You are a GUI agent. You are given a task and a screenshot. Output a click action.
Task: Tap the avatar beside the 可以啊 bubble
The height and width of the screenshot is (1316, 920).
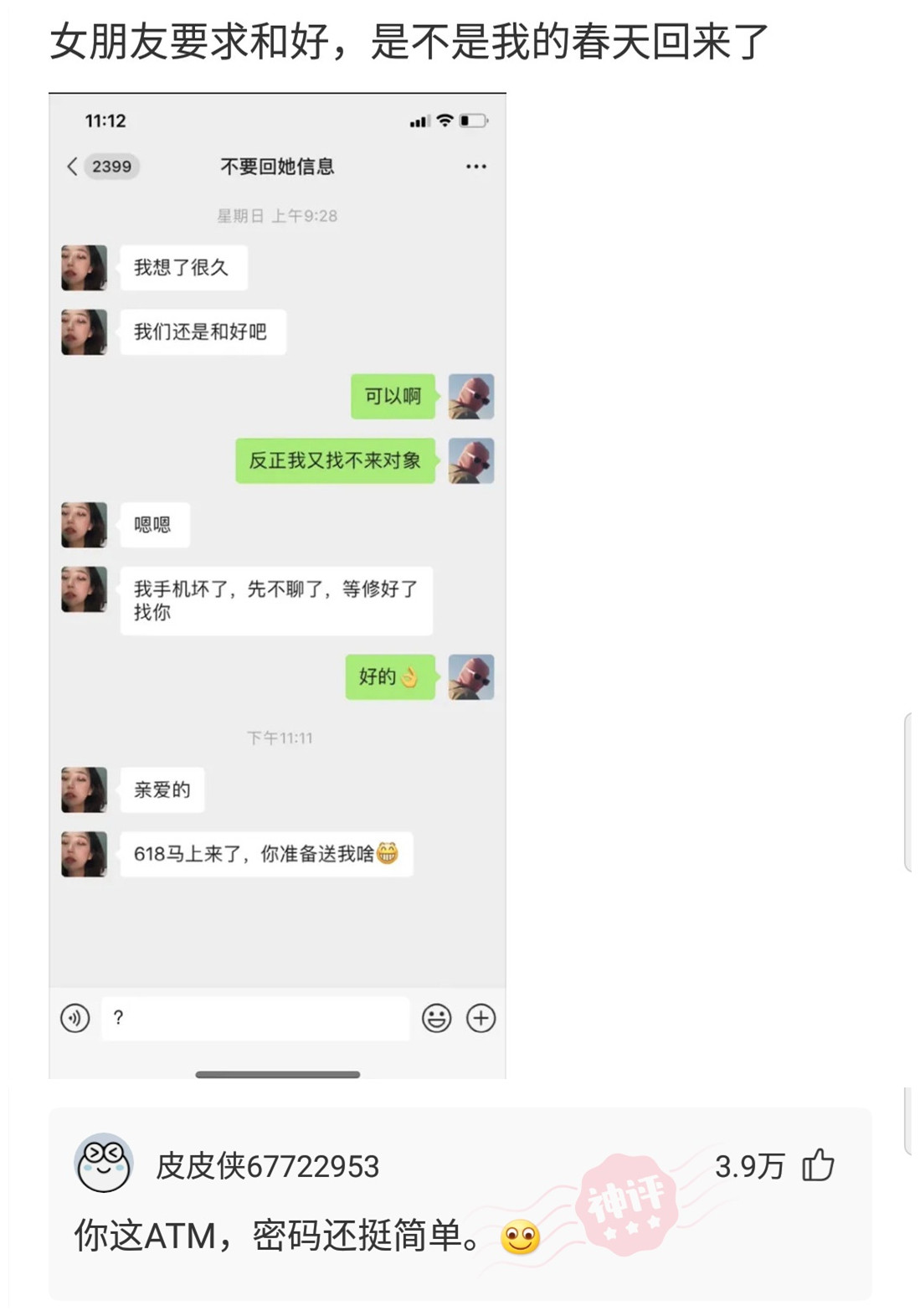pos(470,397)
